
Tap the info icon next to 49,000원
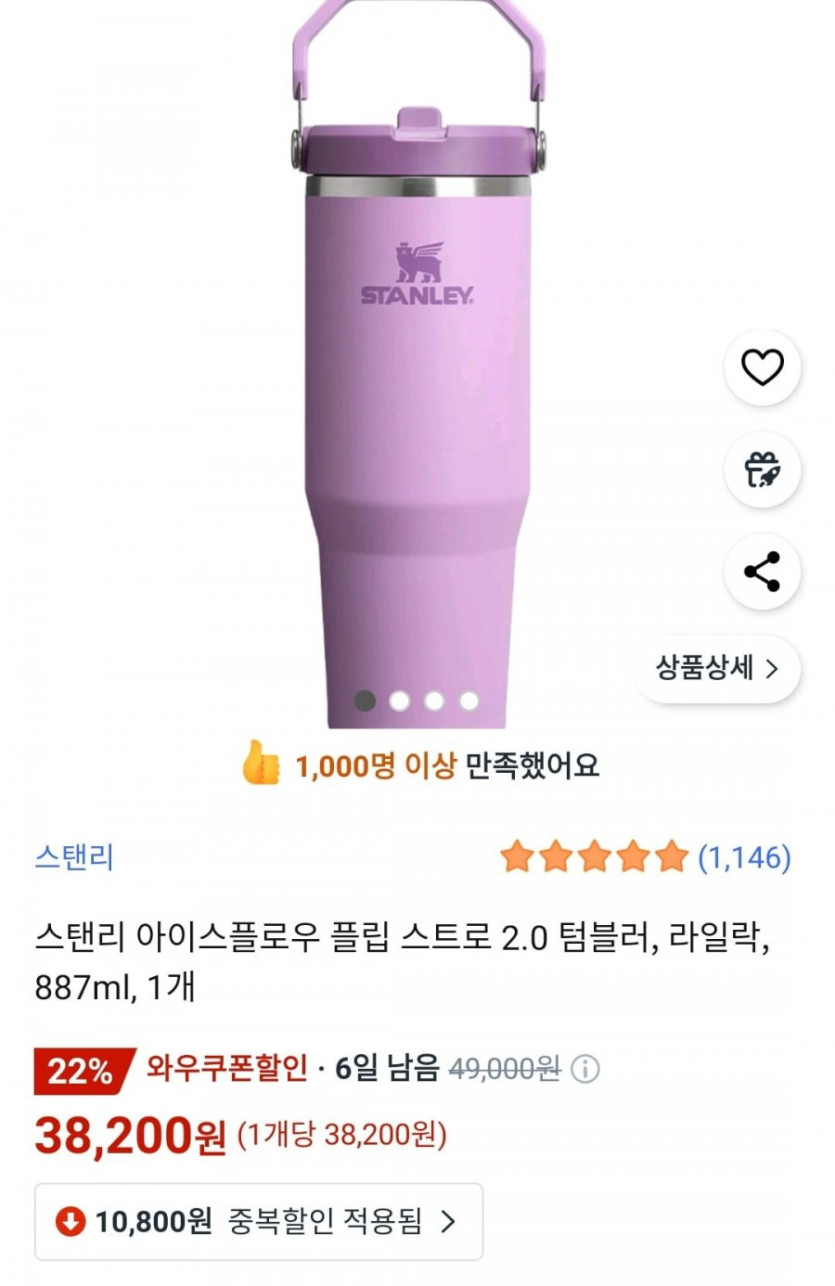tap(585, 1070)
